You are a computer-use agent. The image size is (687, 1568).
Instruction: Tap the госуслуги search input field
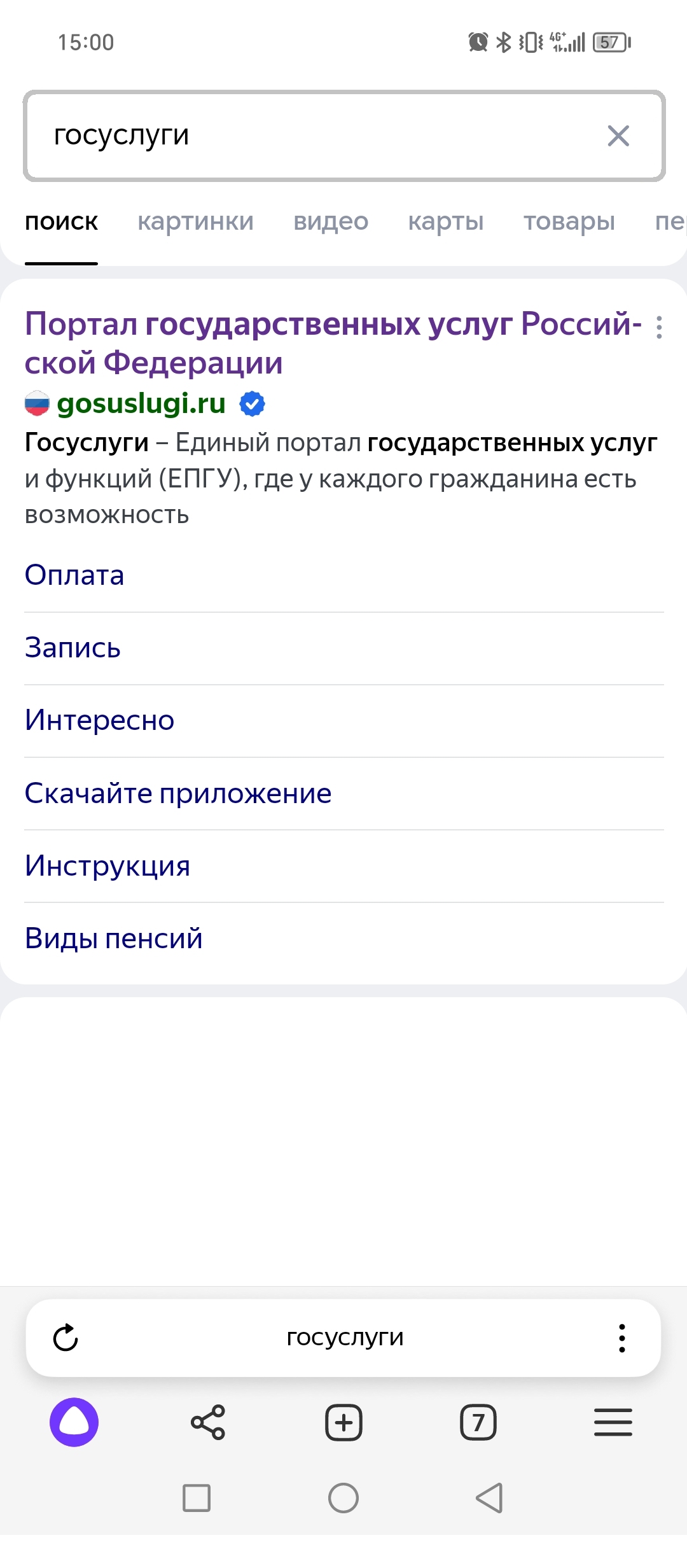[343, 136]
